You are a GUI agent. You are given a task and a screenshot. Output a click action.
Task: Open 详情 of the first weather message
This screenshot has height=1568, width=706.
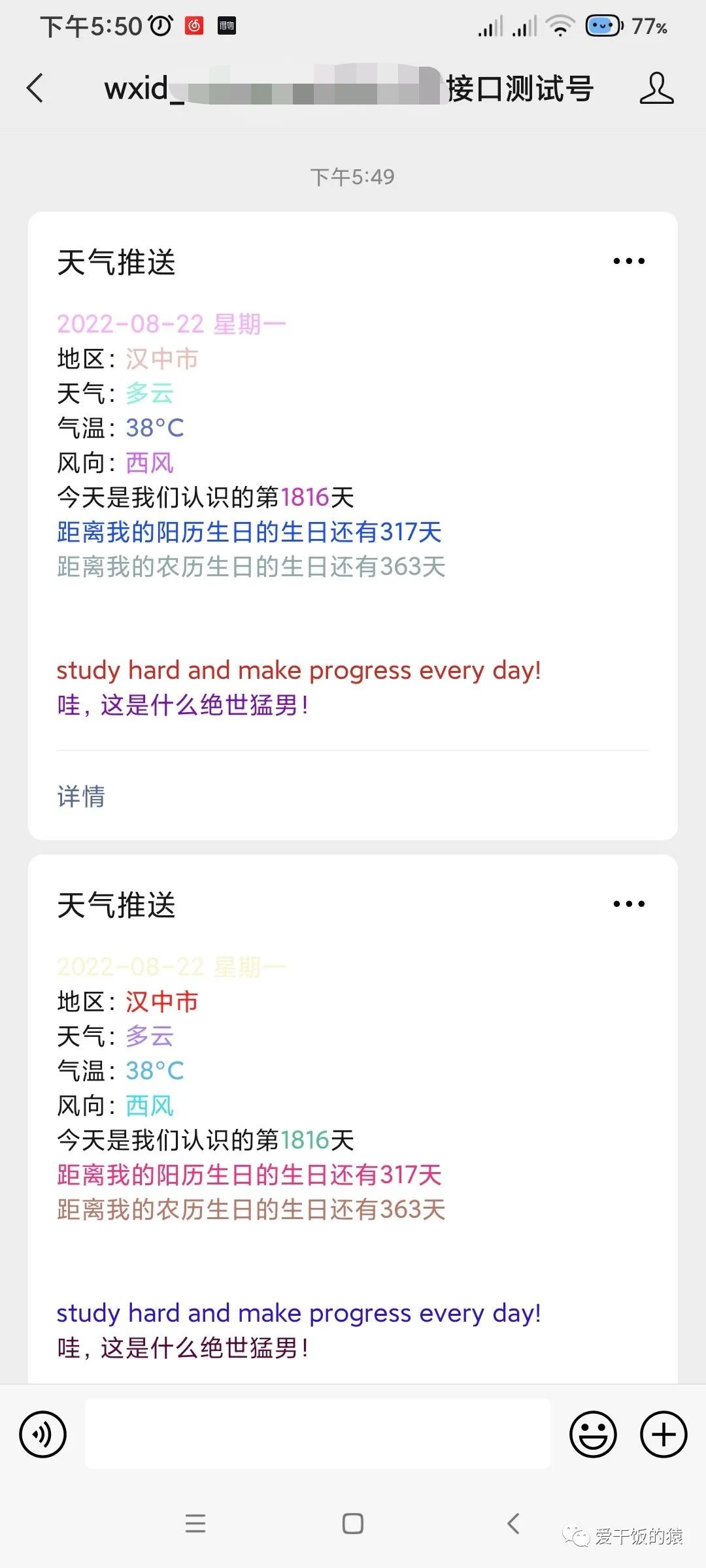coord(81,796)
